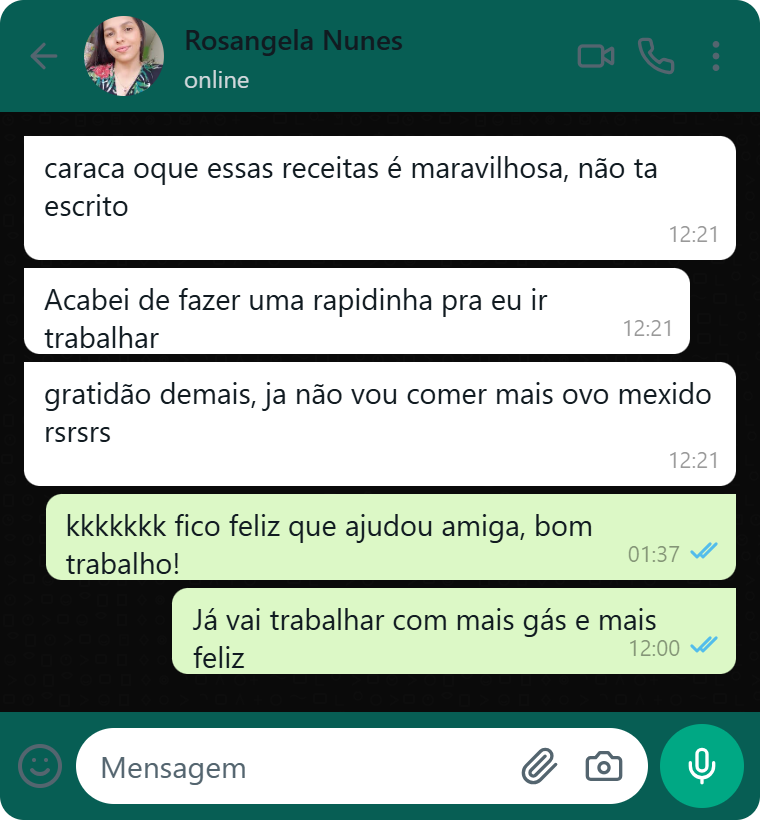Tap the contact name Rosangela Nunes
Viewport: 760px width, 820px height.
(x=293, y=42)
